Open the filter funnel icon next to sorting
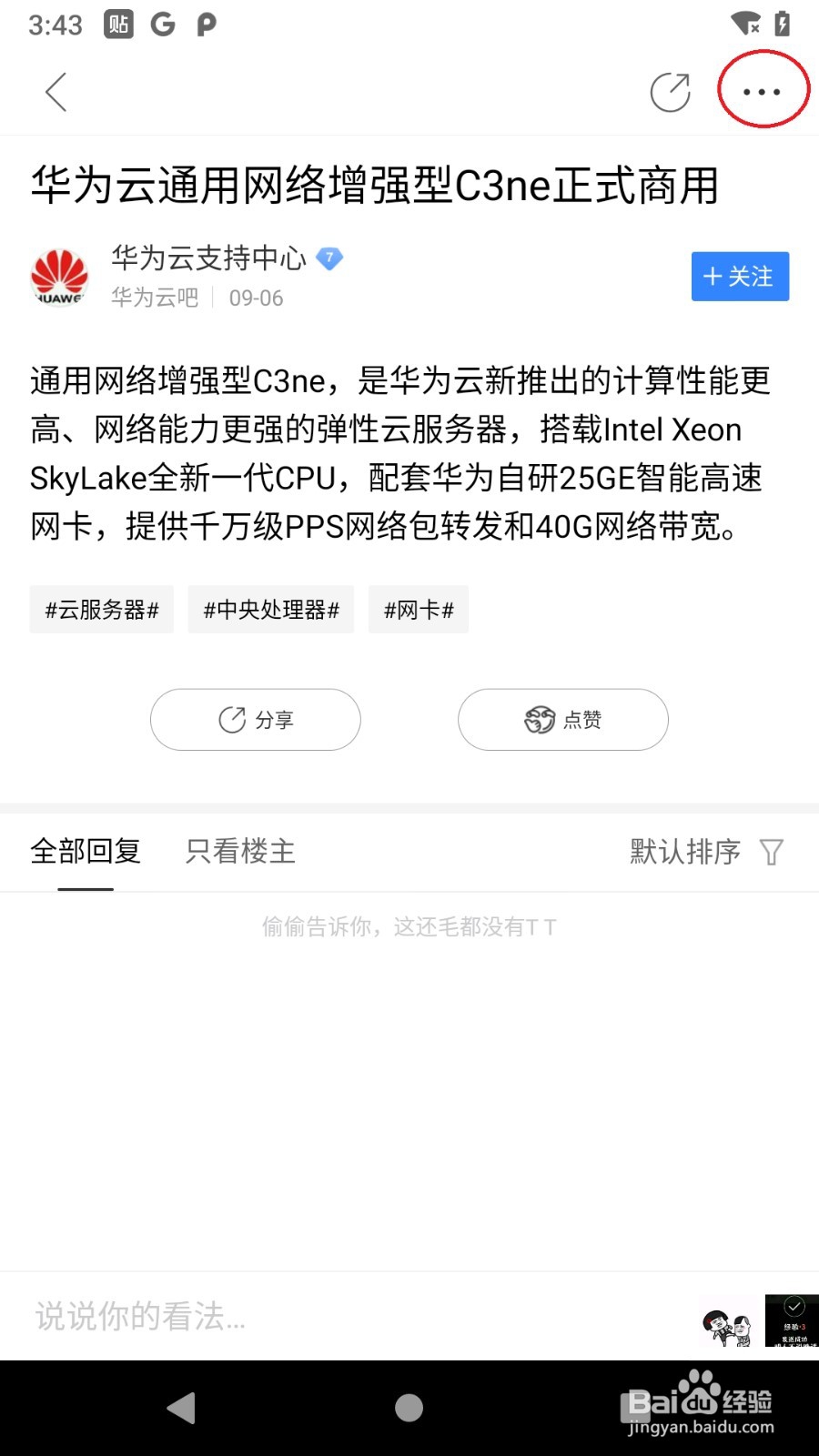The width and height of the screenshot is (819, 1456). [771, 852]
